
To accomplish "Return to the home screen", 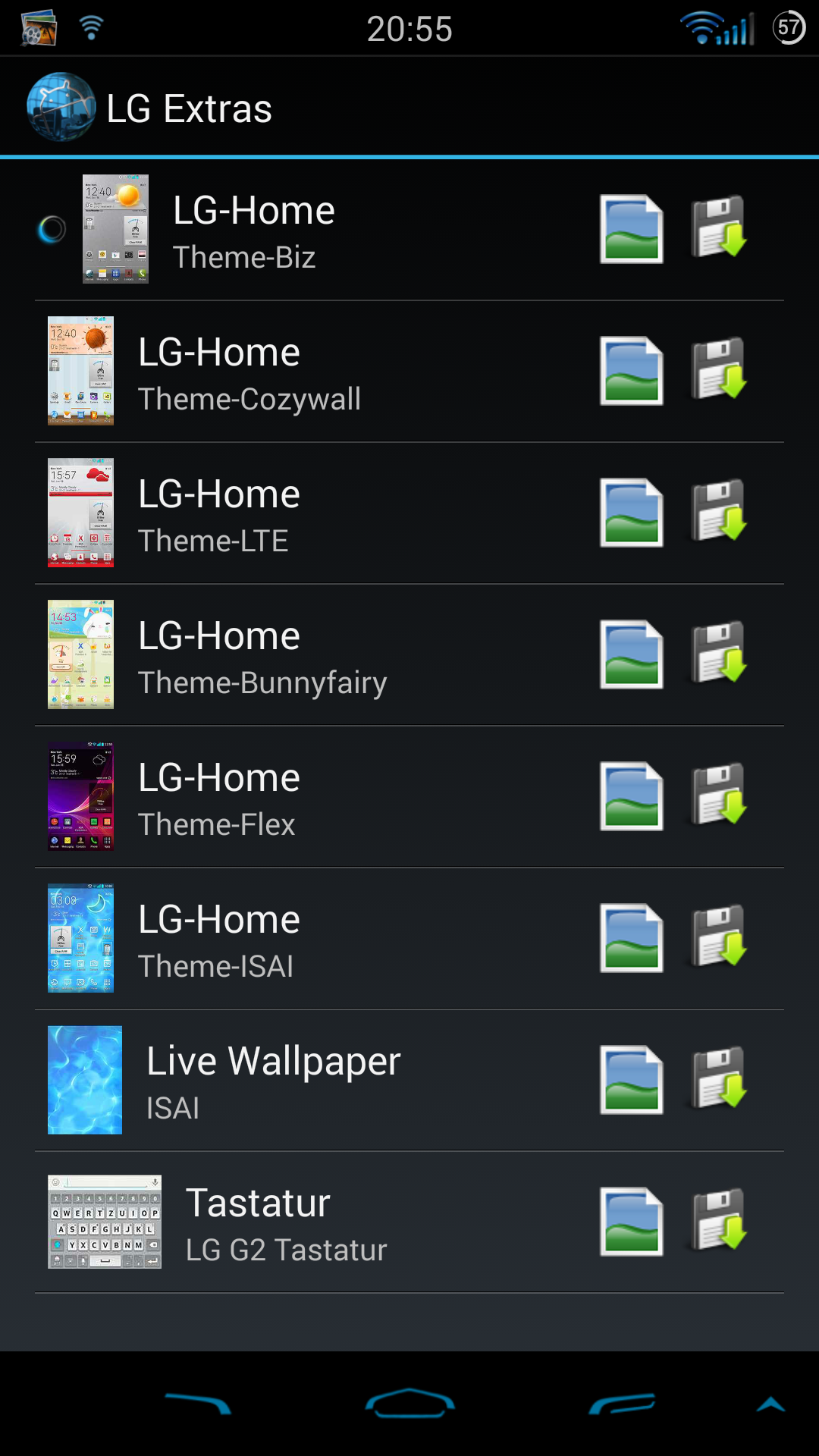I will [409, 1404].
